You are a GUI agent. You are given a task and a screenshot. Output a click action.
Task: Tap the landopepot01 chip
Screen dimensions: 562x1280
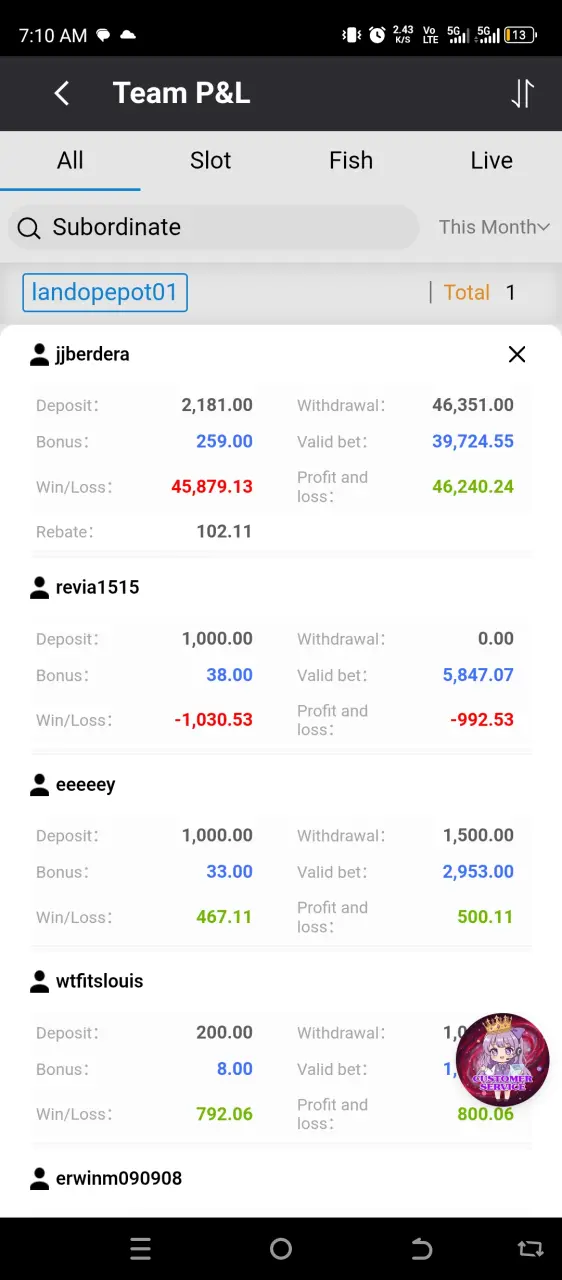coord(105,292)
